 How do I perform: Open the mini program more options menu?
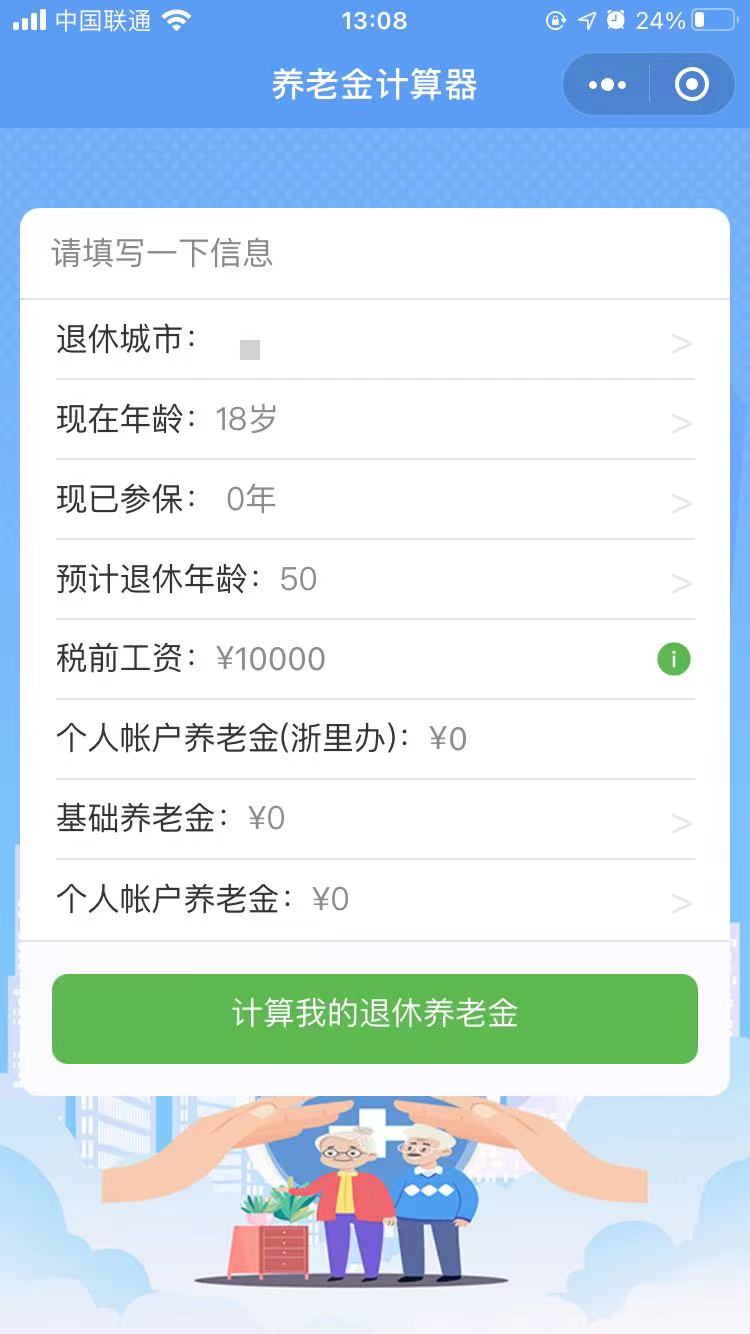point(608,85)
